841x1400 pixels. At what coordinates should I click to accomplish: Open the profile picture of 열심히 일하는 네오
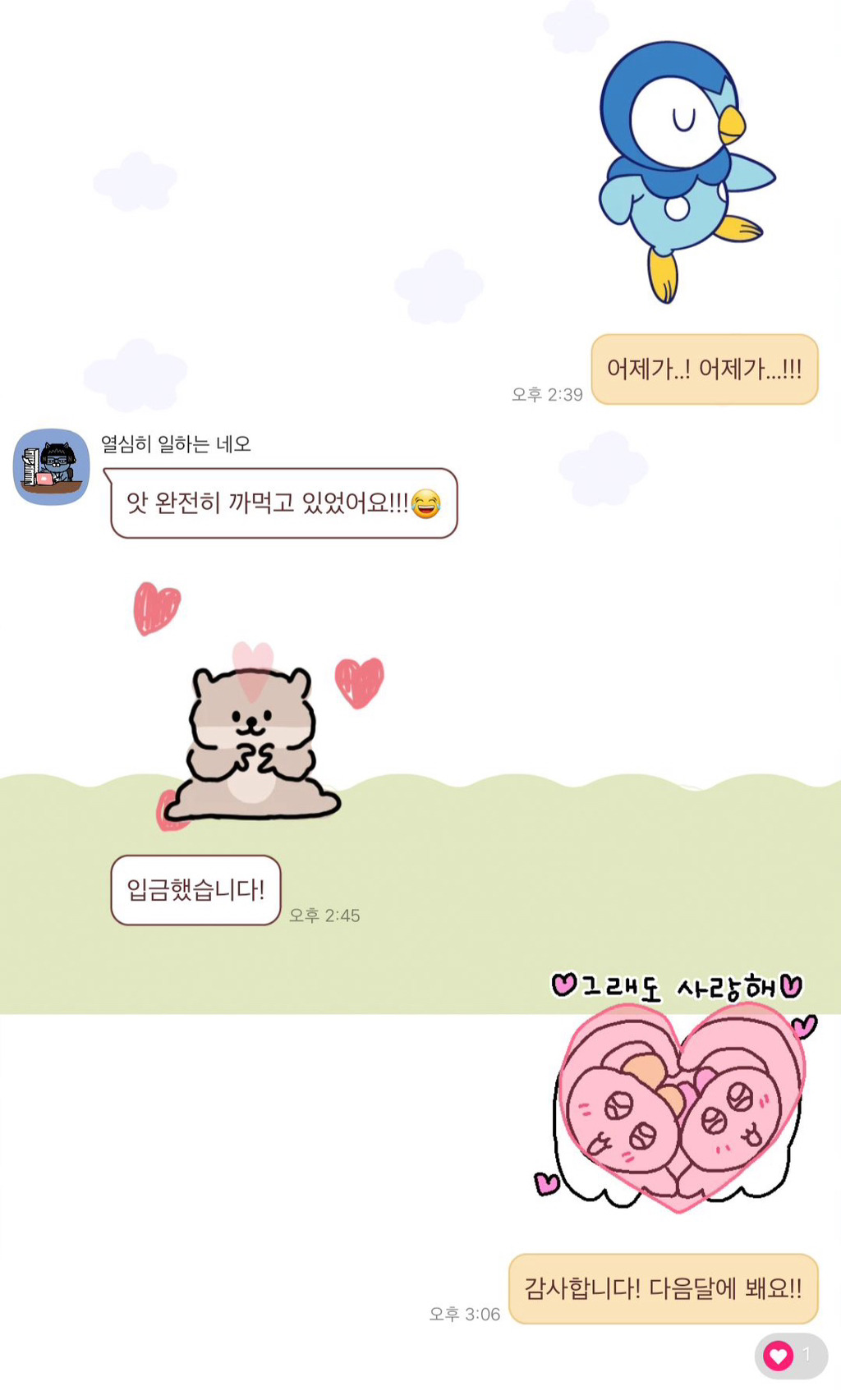51,466
